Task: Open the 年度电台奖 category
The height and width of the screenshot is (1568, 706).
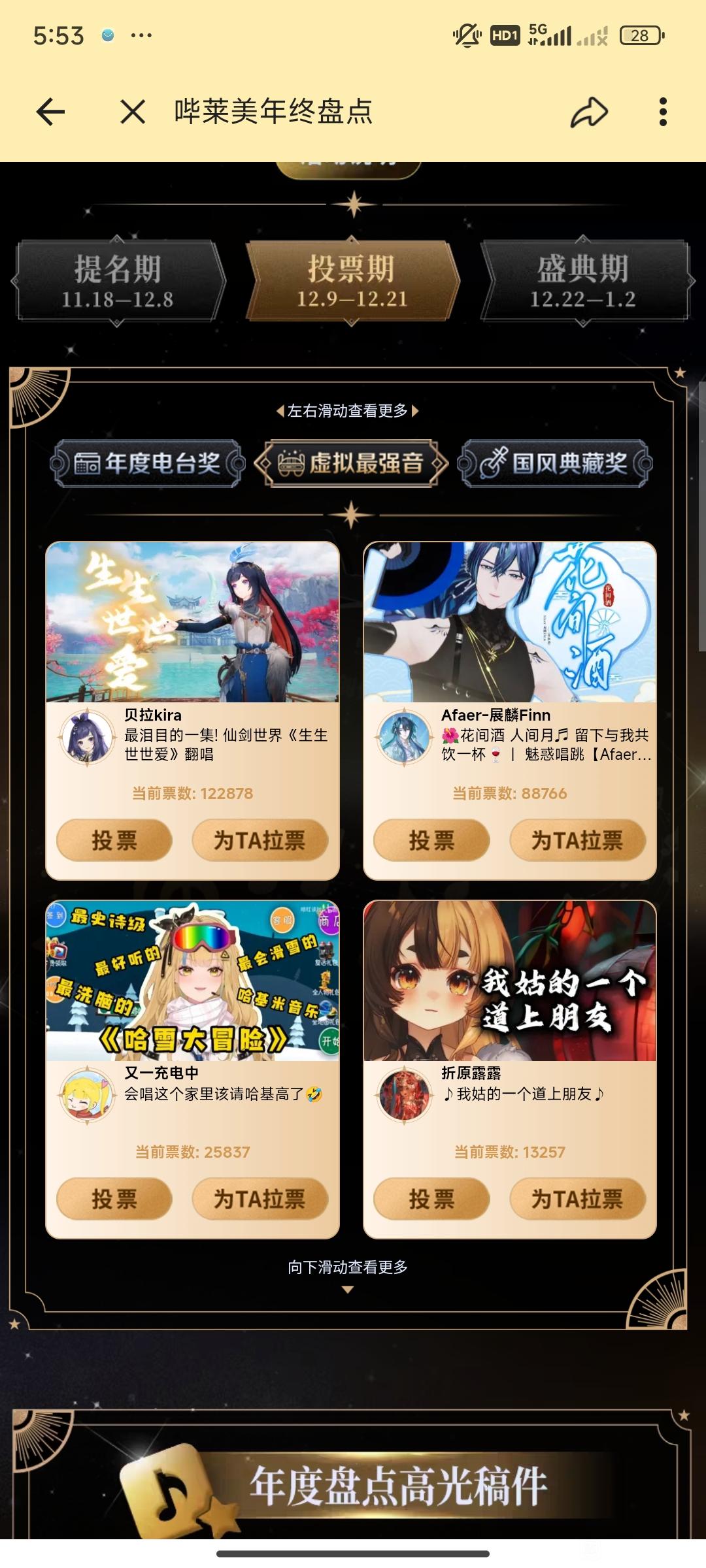Action: click(x=148, y=463)
